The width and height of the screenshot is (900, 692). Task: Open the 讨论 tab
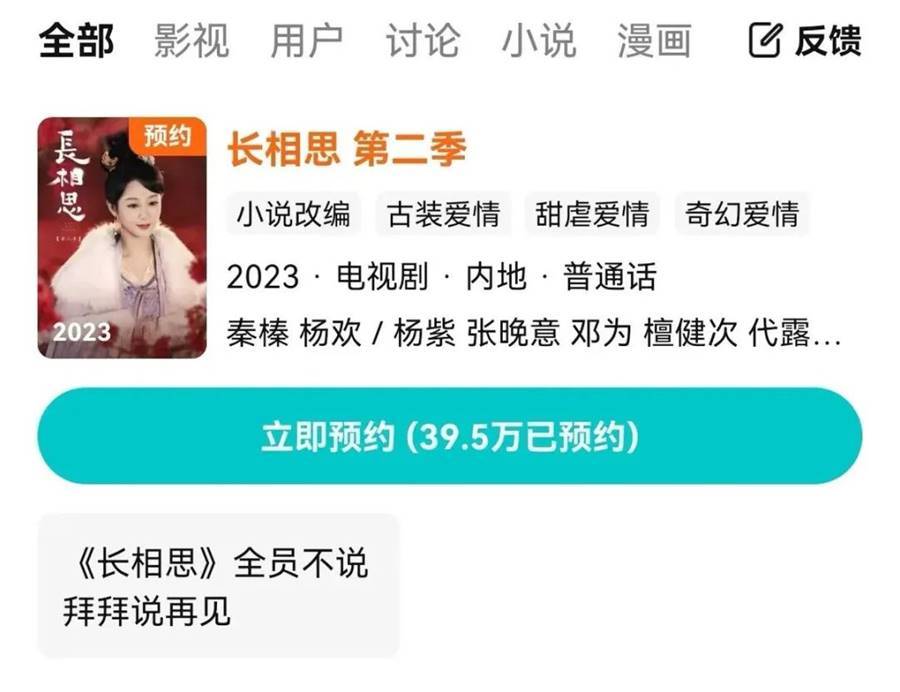coord(423,41)
